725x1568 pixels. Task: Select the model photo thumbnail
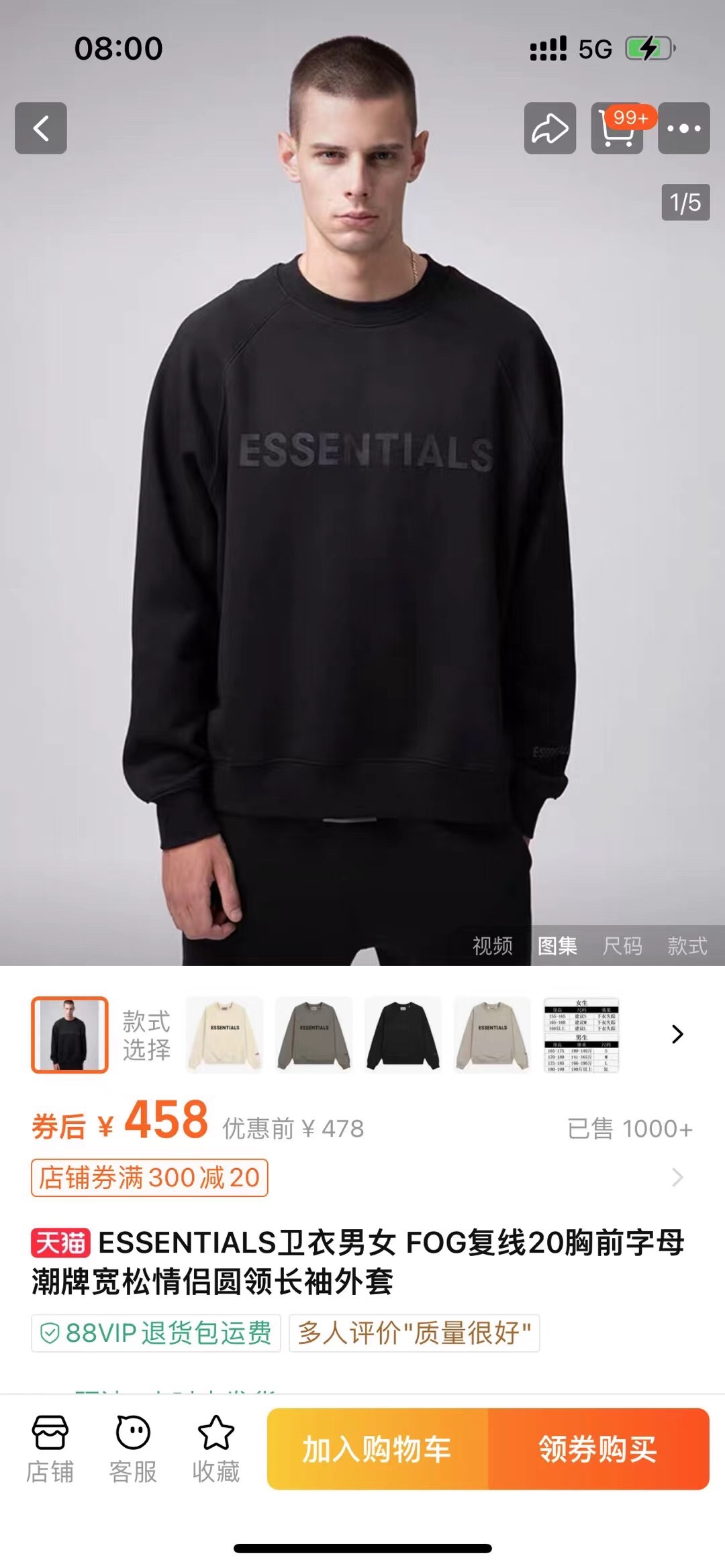tap(70, 1035)
